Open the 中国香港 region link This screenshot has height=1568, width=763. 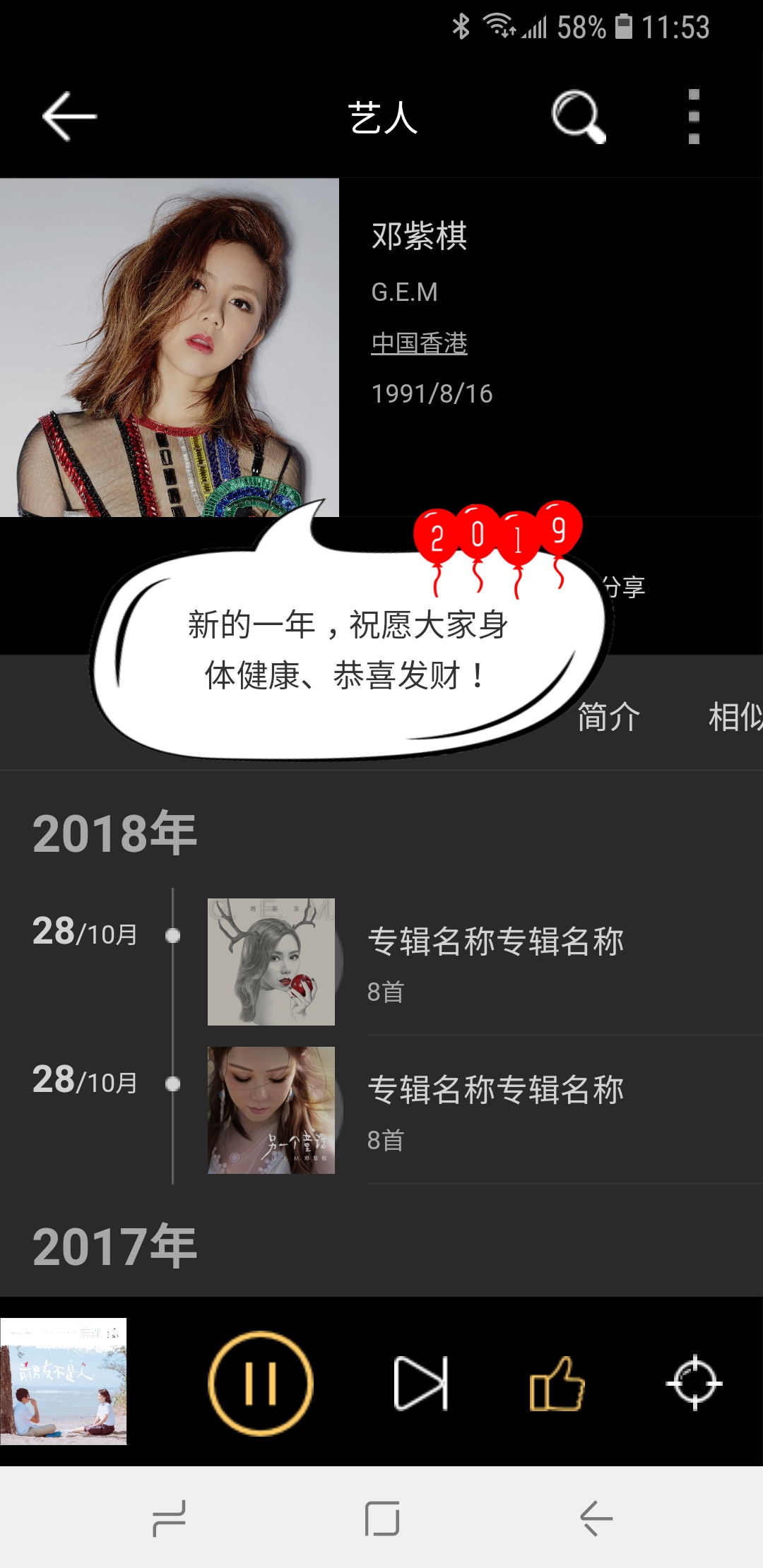pyautogui.click(x=419, y=343)
